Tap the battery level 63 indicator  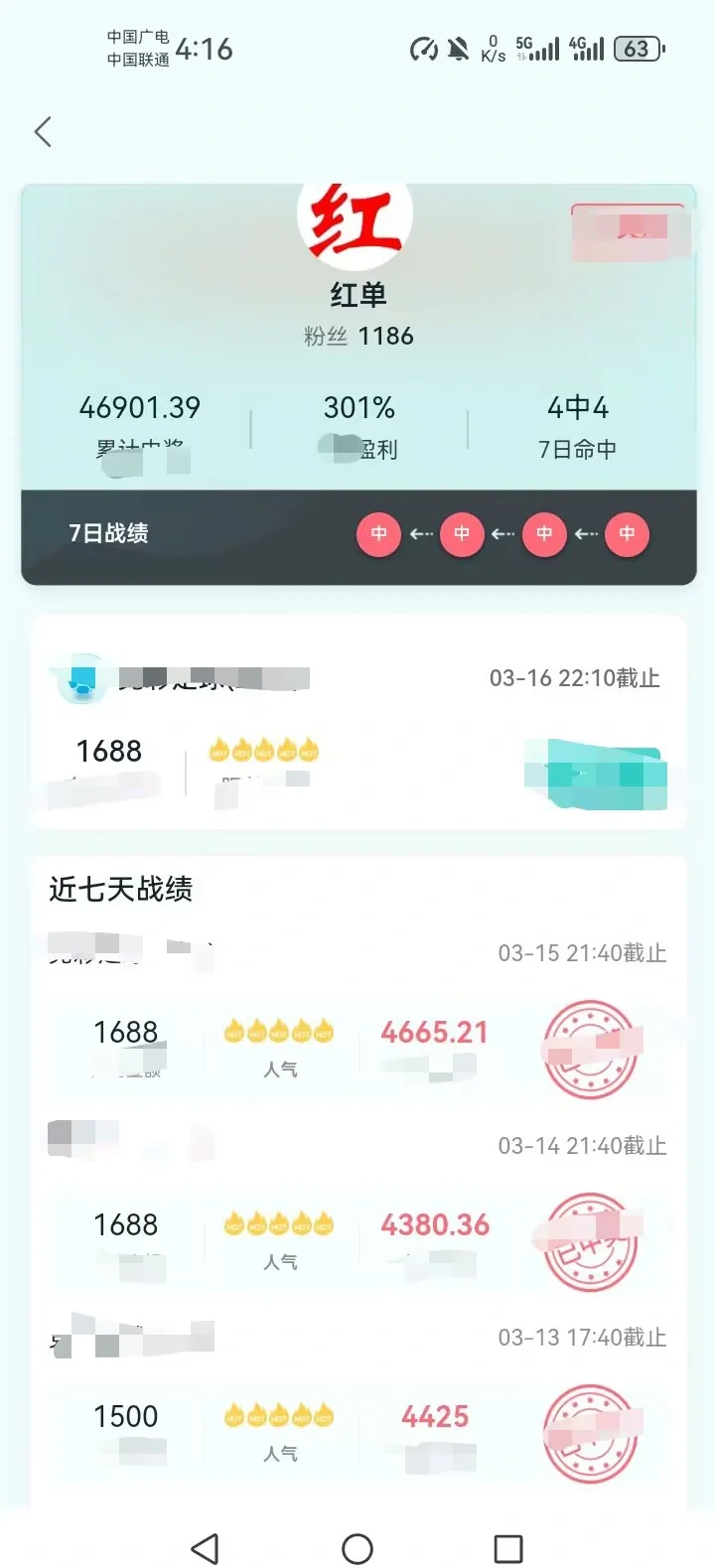(639, 48)
